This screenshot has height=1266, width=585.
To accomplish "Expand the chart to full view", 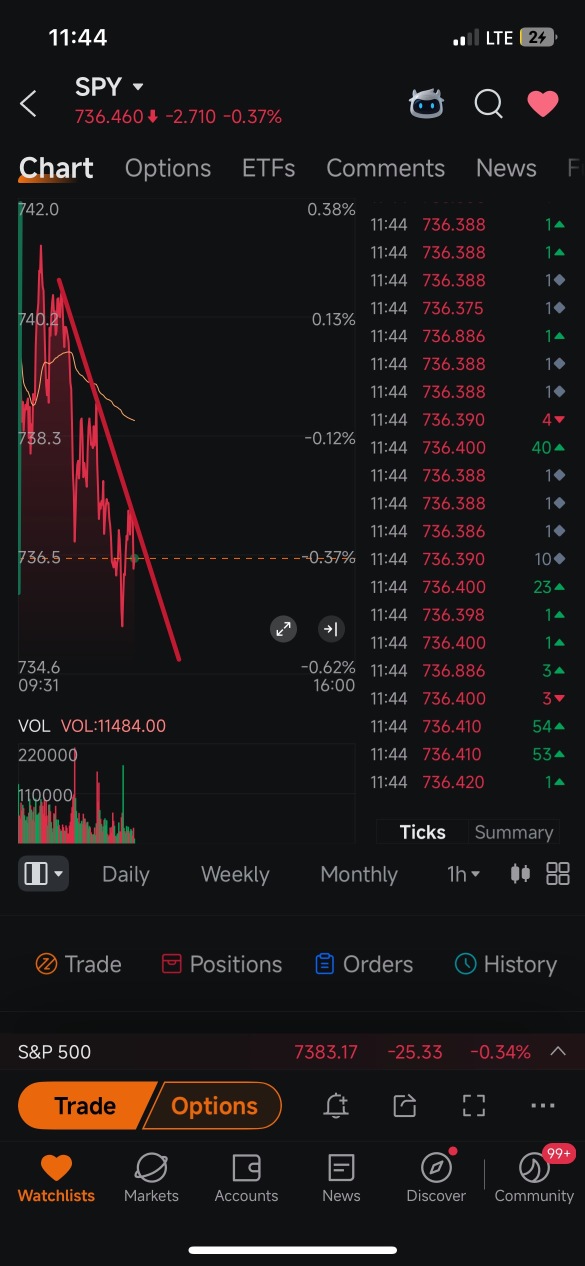I will tap(283, 629).
